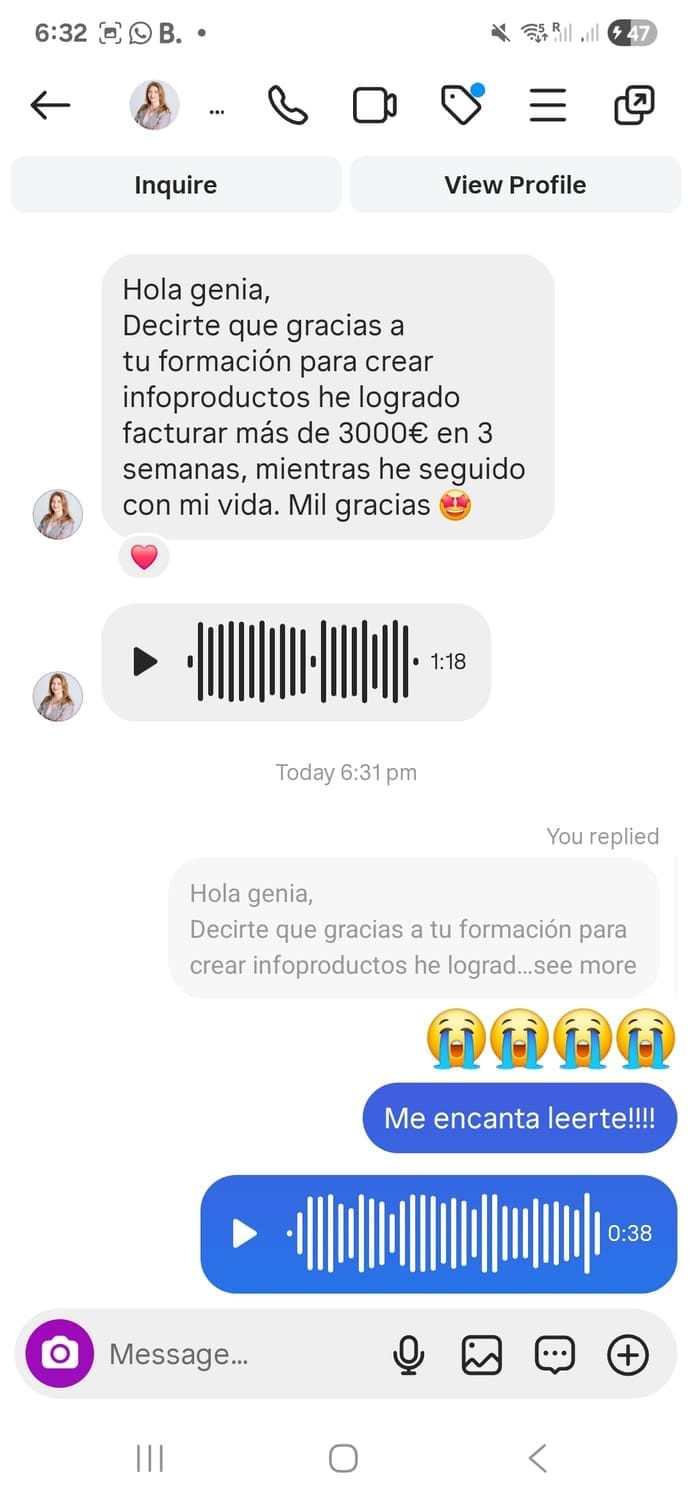Play the 1:18 voice message
Screen dimensions: 692x1500
(146, 661)
